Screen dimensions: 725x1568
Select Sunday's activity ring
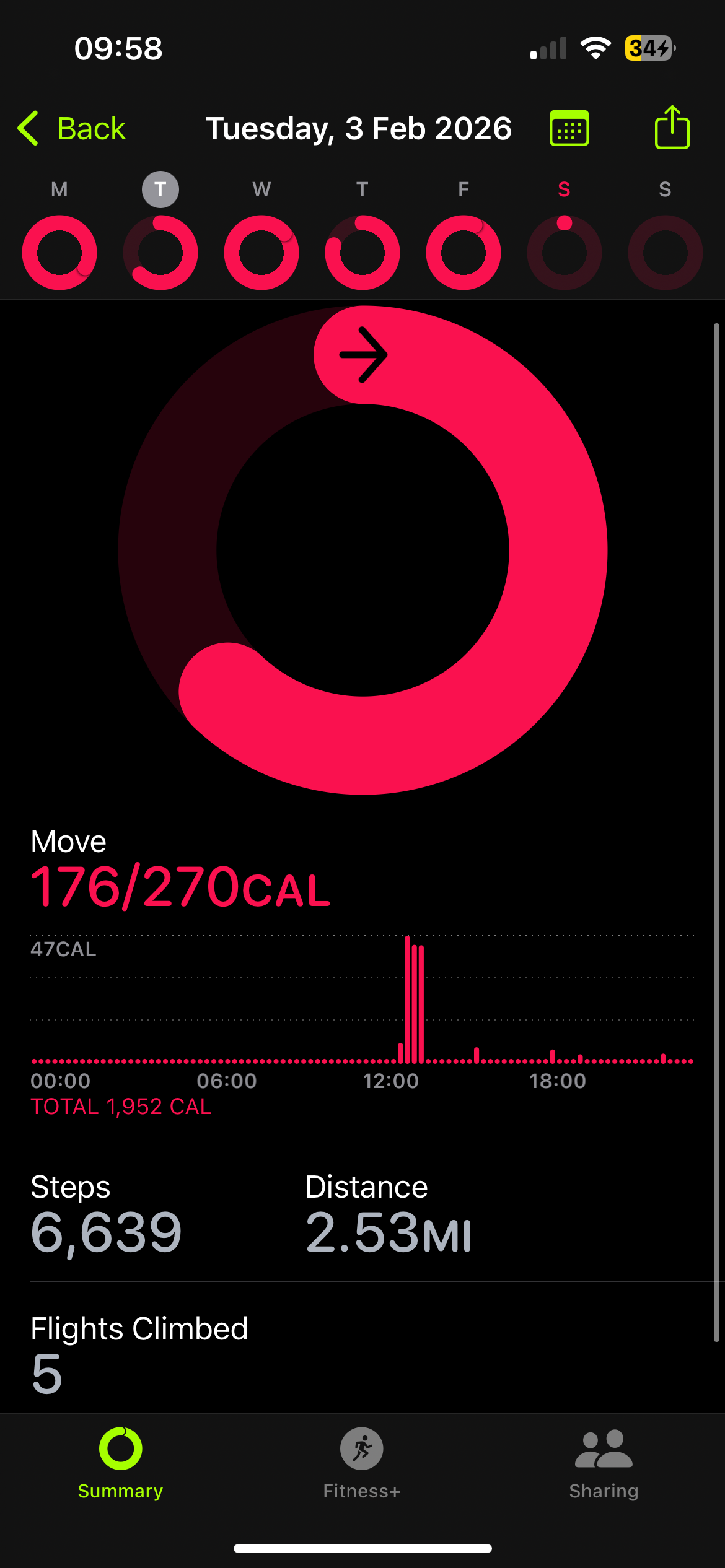665,252
